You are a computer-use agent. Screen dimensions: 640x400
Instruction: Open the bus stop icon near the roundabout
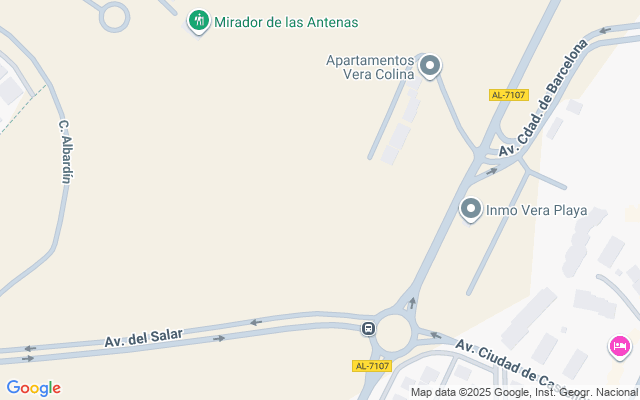369,328
